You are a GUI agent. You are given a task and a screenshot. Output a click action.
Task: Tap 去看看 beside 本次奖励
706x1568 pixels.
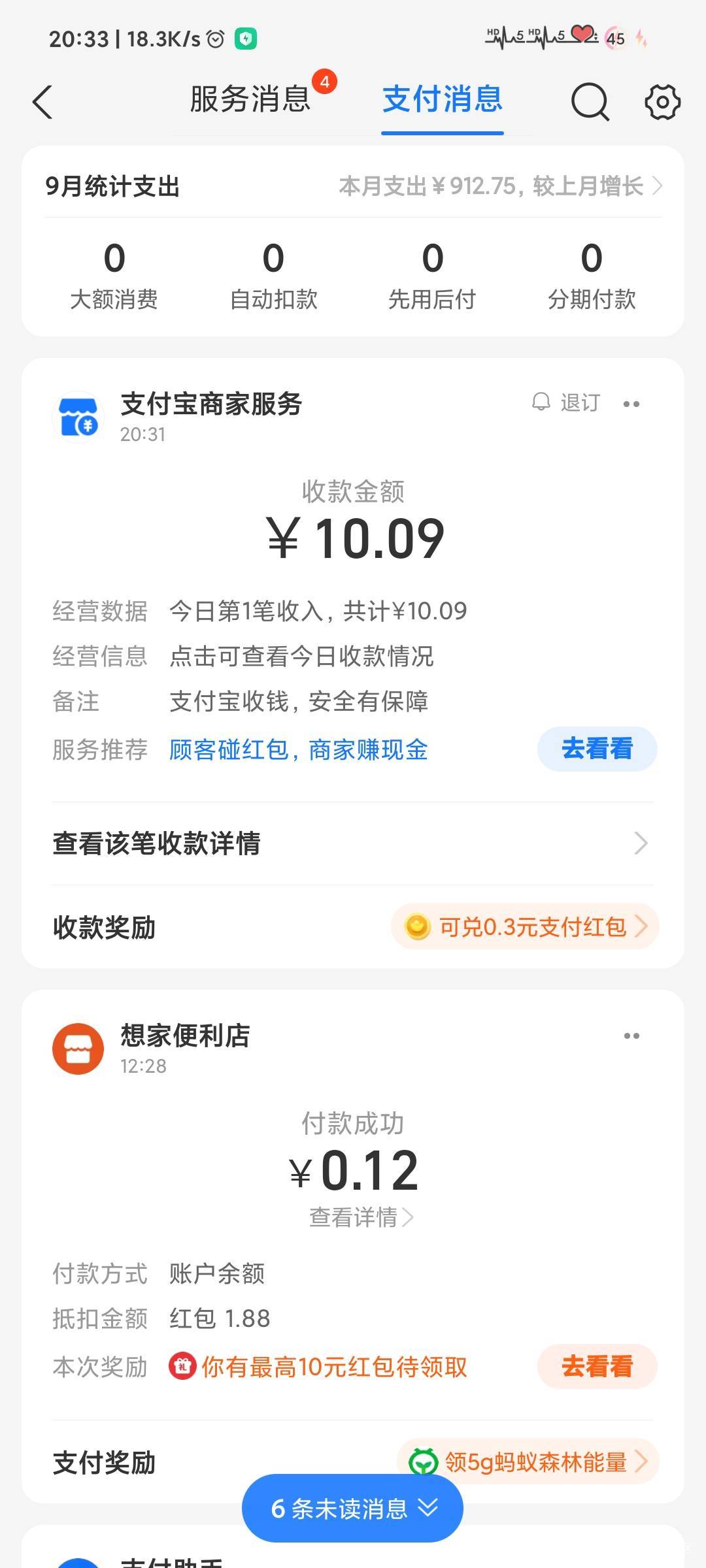[597, 1366]
